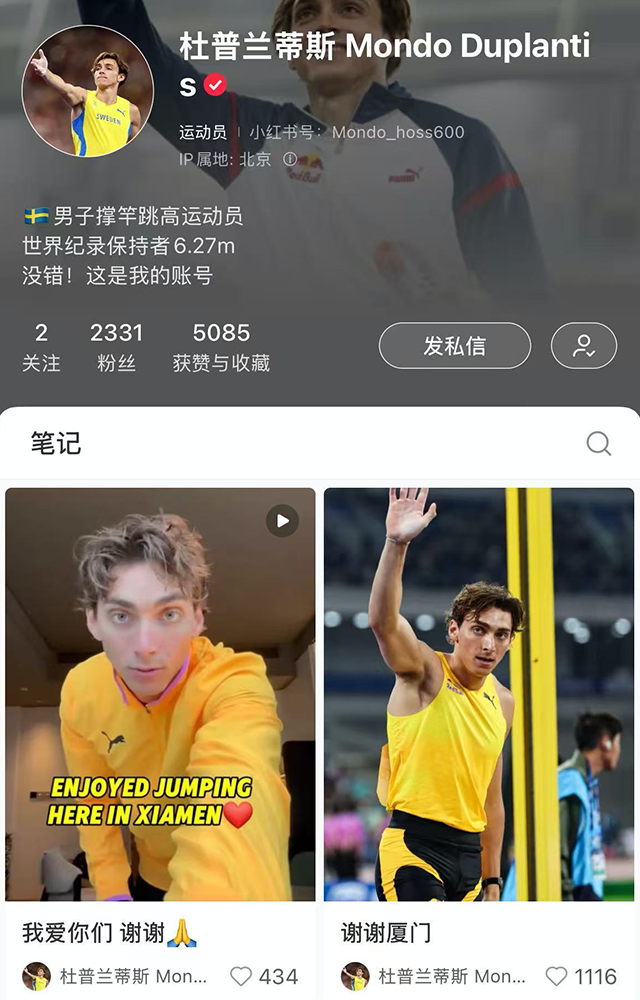Open the profile avatar picture
Image resolution: width=640 pixels, height=1000 pixels.
pyautogui.click(x=88, y=91)
